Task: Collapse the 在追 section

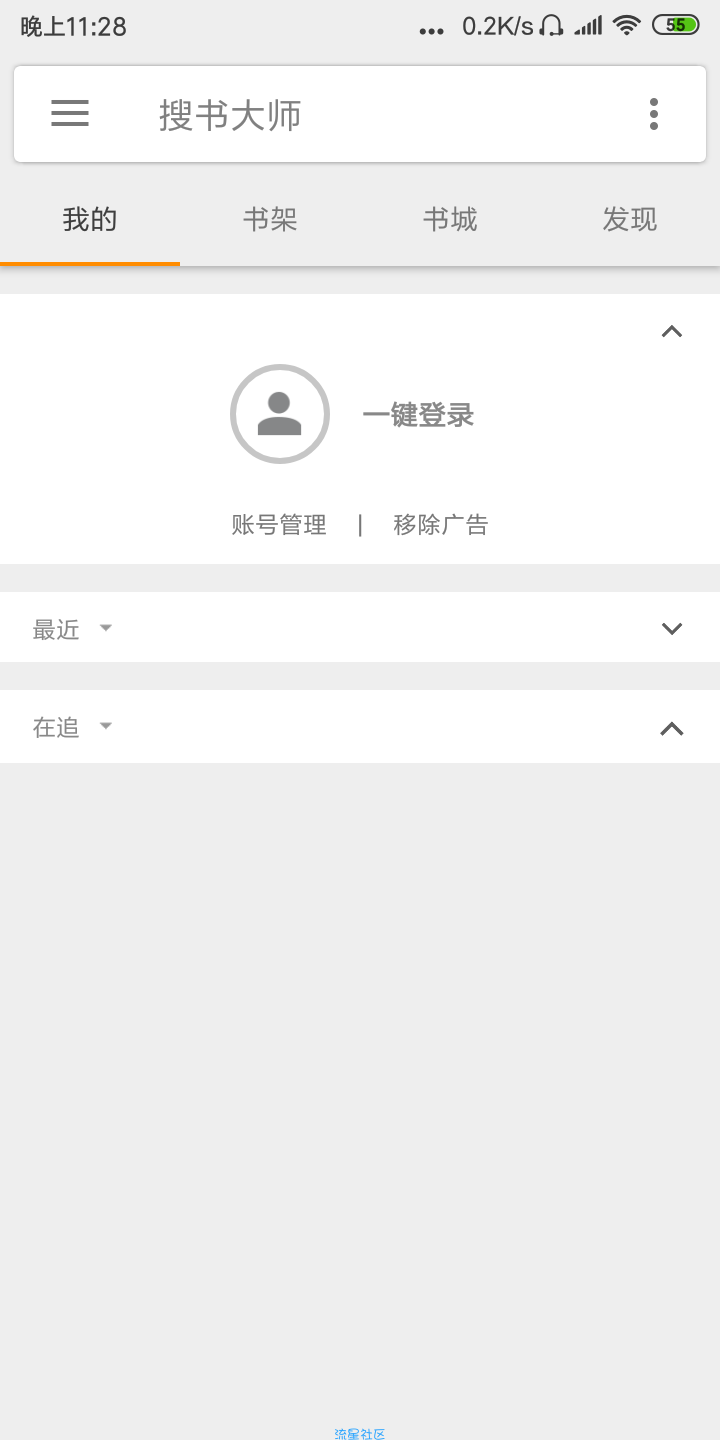Action: coord(672,729)
